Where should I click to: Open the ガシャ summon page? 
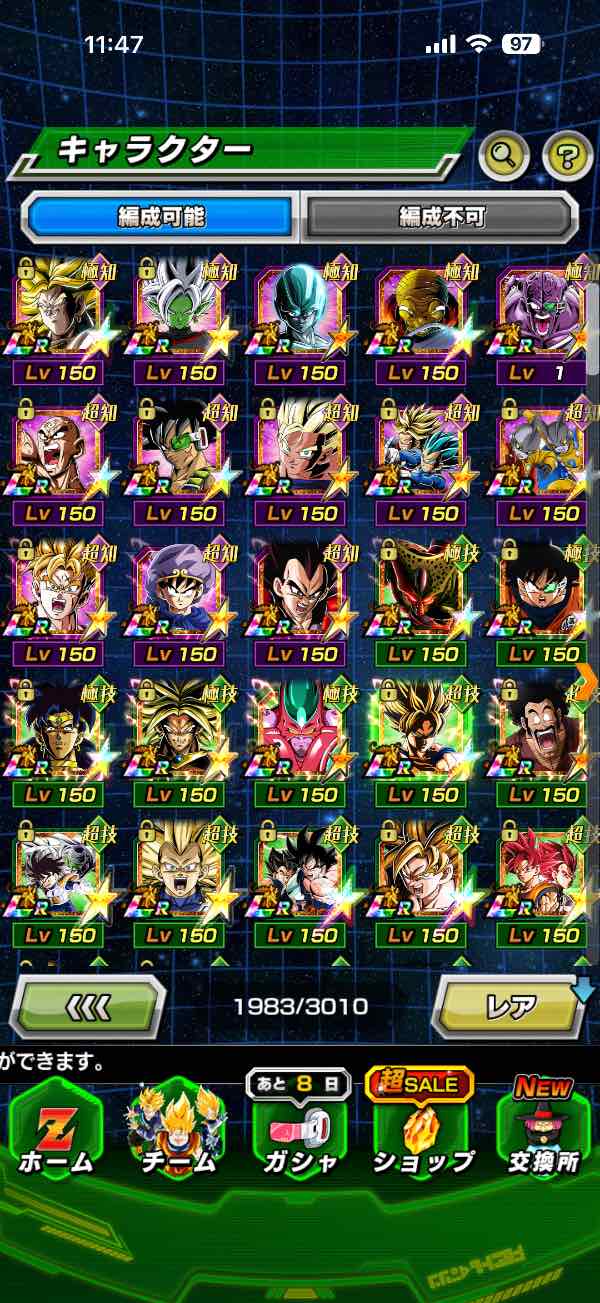tap(300, 1130)
